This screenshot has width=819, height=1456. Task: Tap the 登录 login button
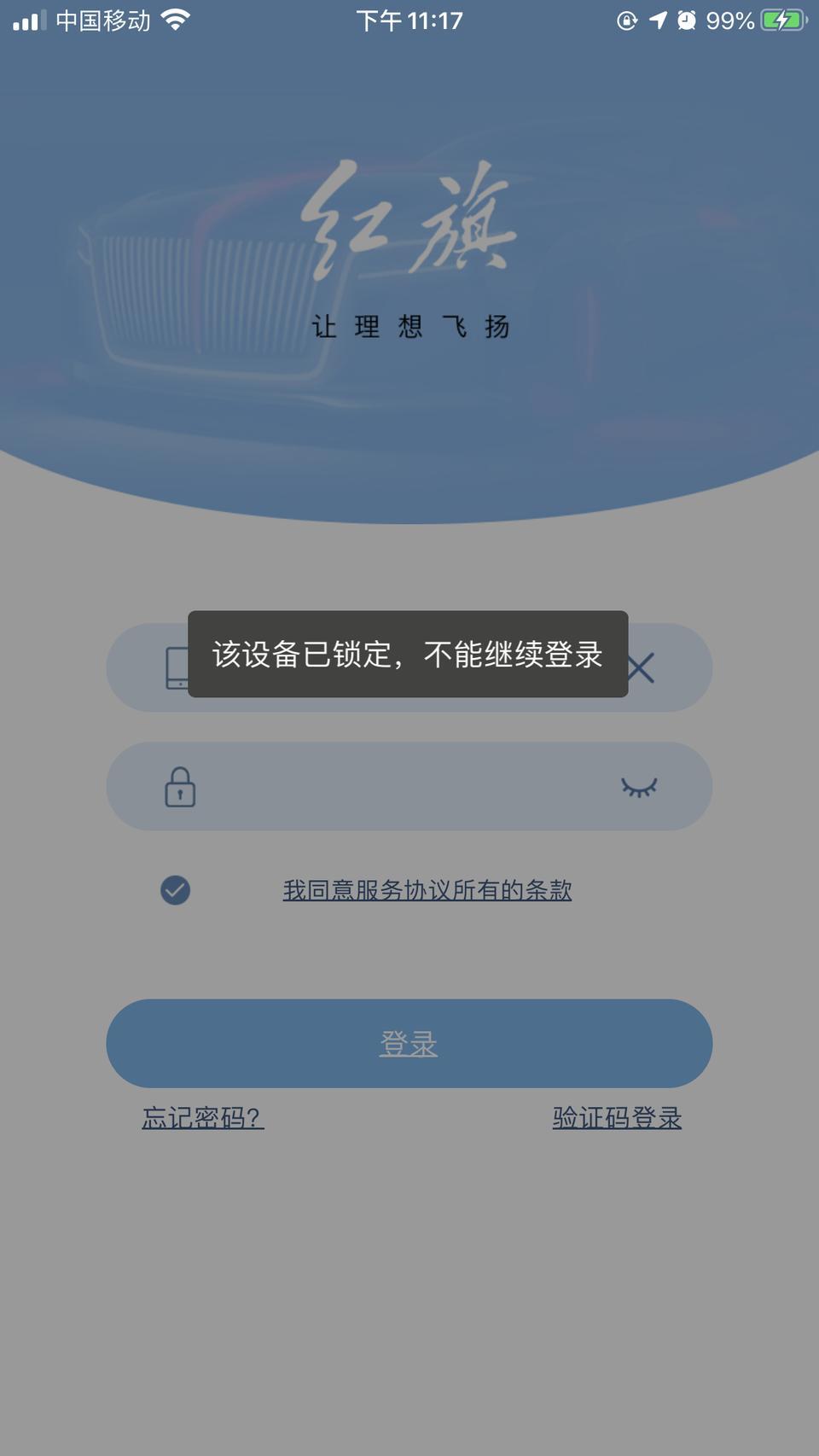(x=409, y=1043)
